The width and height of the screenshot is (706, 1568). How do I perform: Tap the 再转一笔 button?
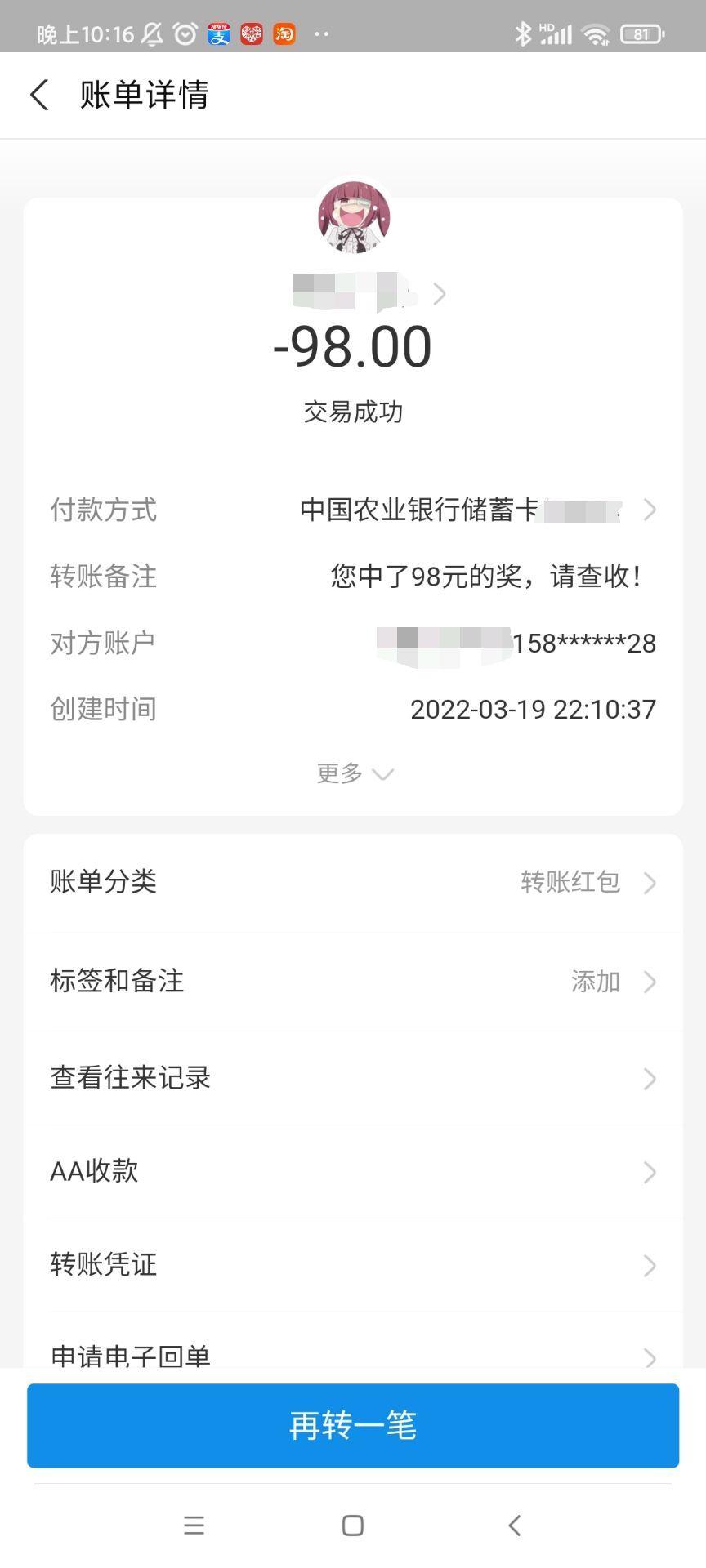coord(353,1425)
